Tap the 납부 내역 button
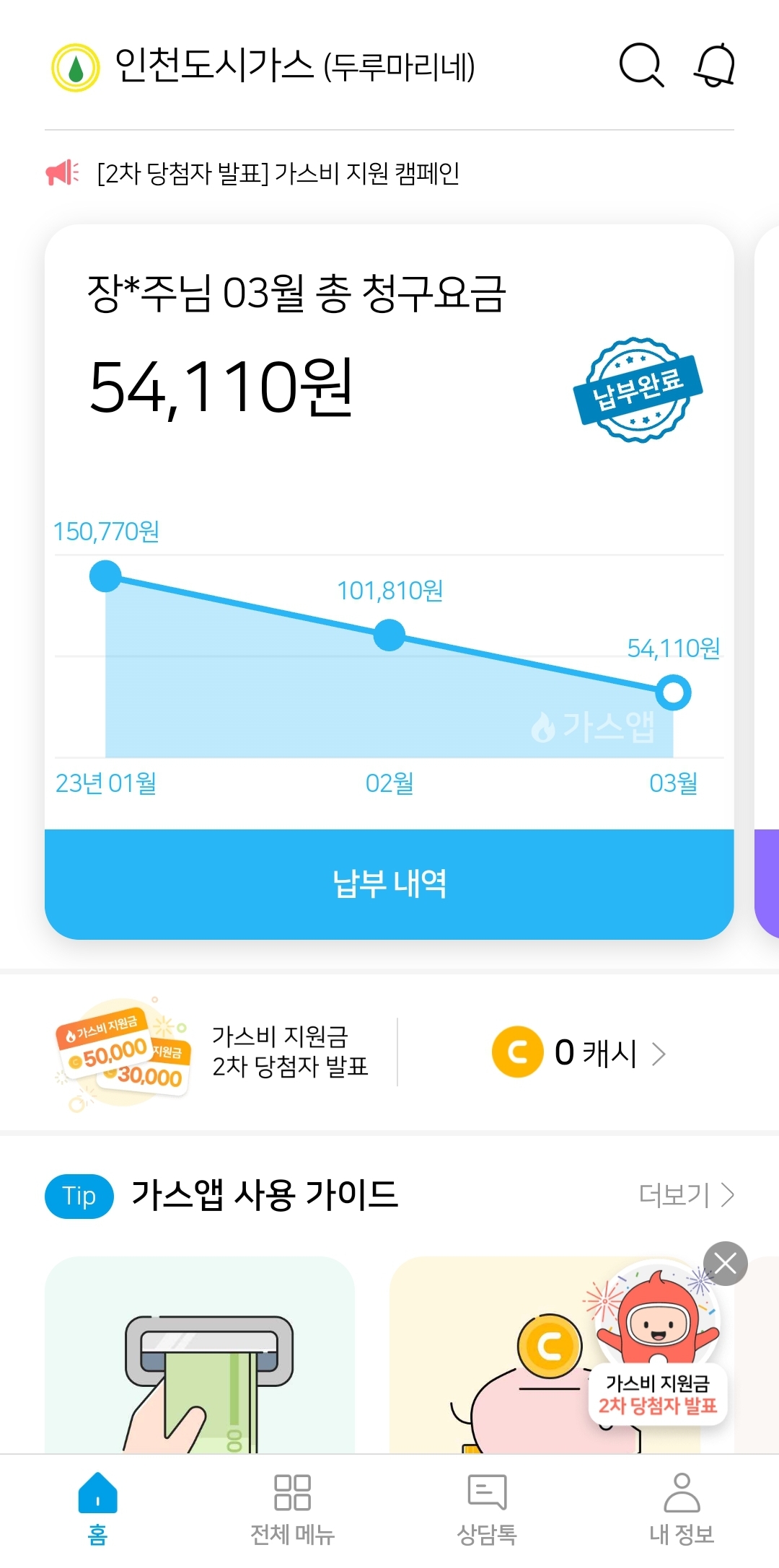 [x=389, y=884]
